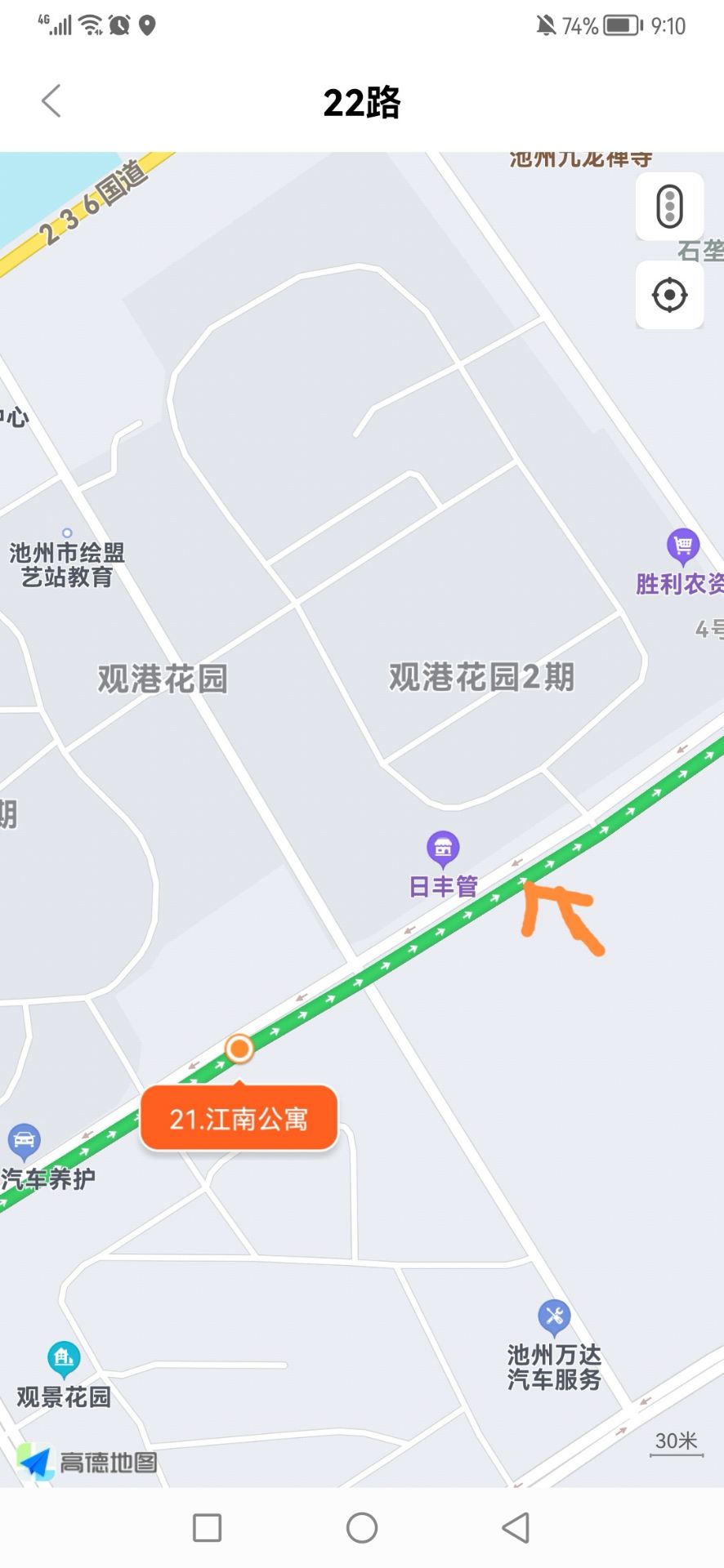The width and height of the screenshot is (724, 1568).
Task: Tap the 汽车养护 car service pin
Action: pyautogui.click(x=24, y=1141)
